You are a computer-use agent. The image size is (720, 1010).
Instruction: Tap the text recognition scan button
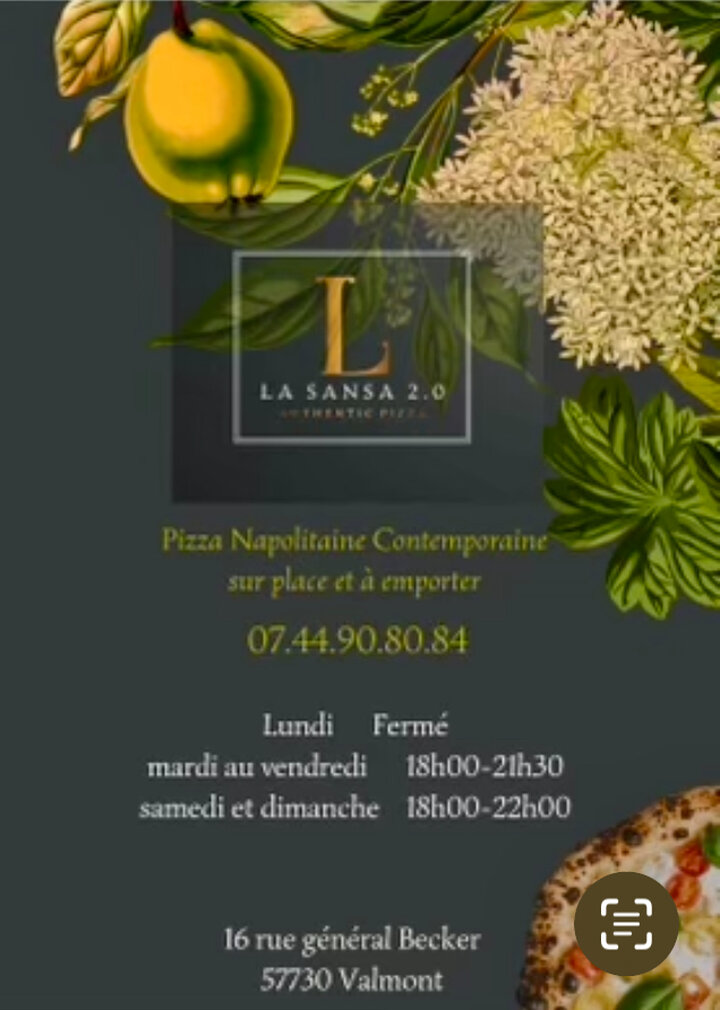click(x=626, y=924)
